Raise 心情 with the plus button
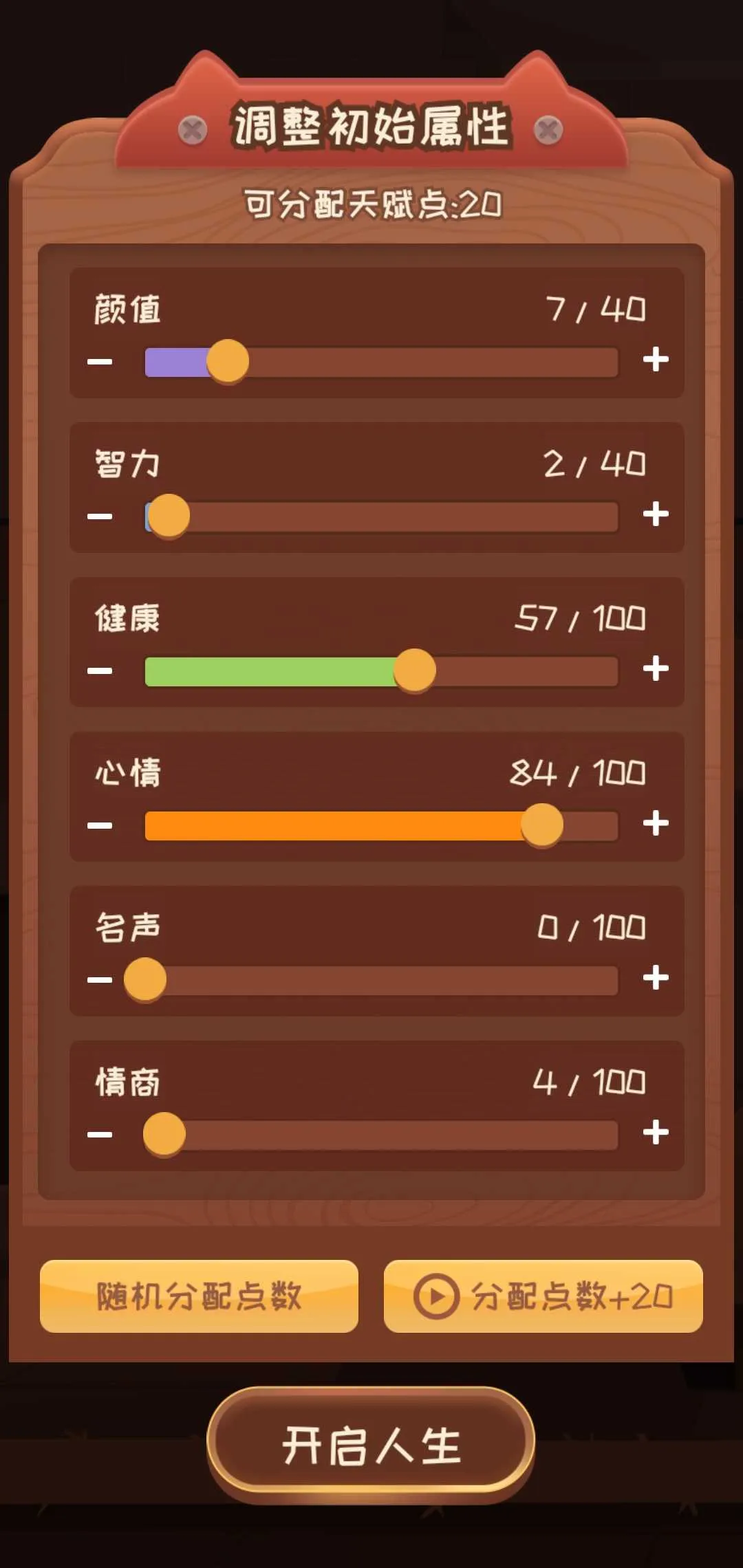This screenshot has width=743, height=1568. click(x=656, y=823)
